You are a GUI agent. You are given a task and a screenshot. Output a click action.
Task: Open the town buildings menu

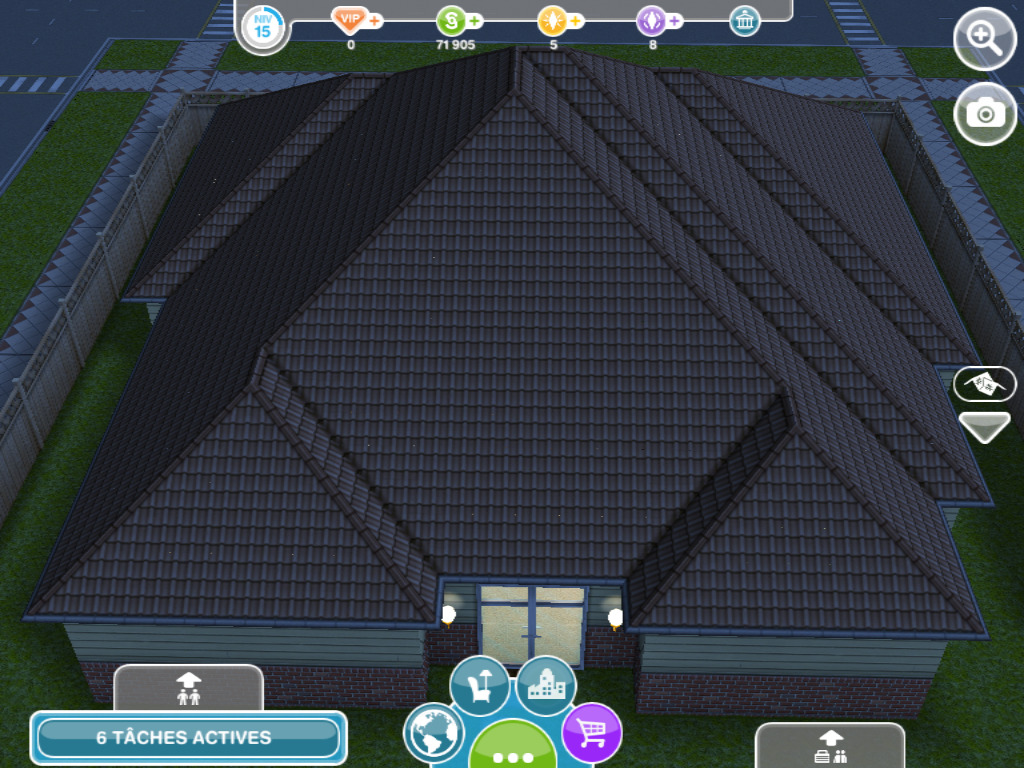pyautogui.click(x=546, y=685)
